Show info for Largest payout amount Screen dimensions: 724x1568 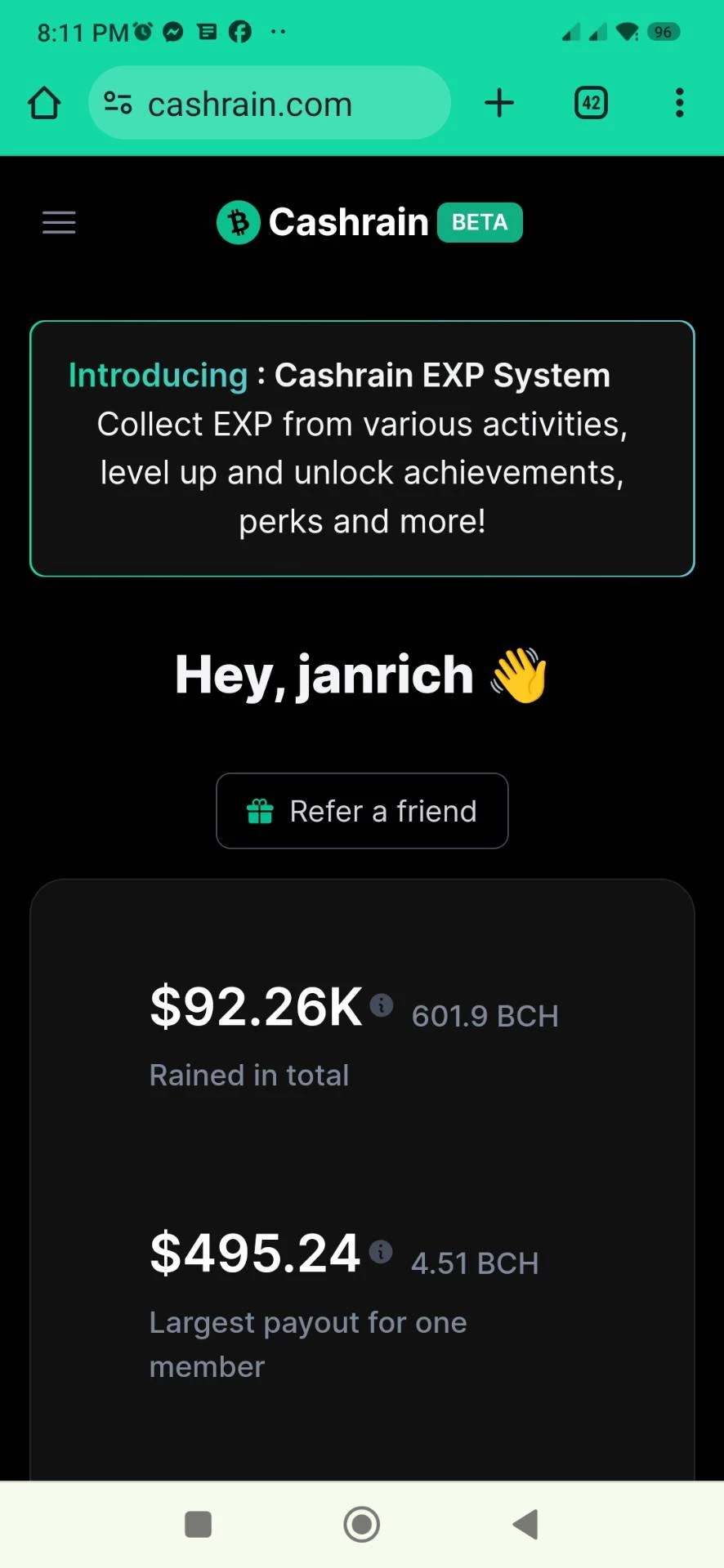[381, 1251]
